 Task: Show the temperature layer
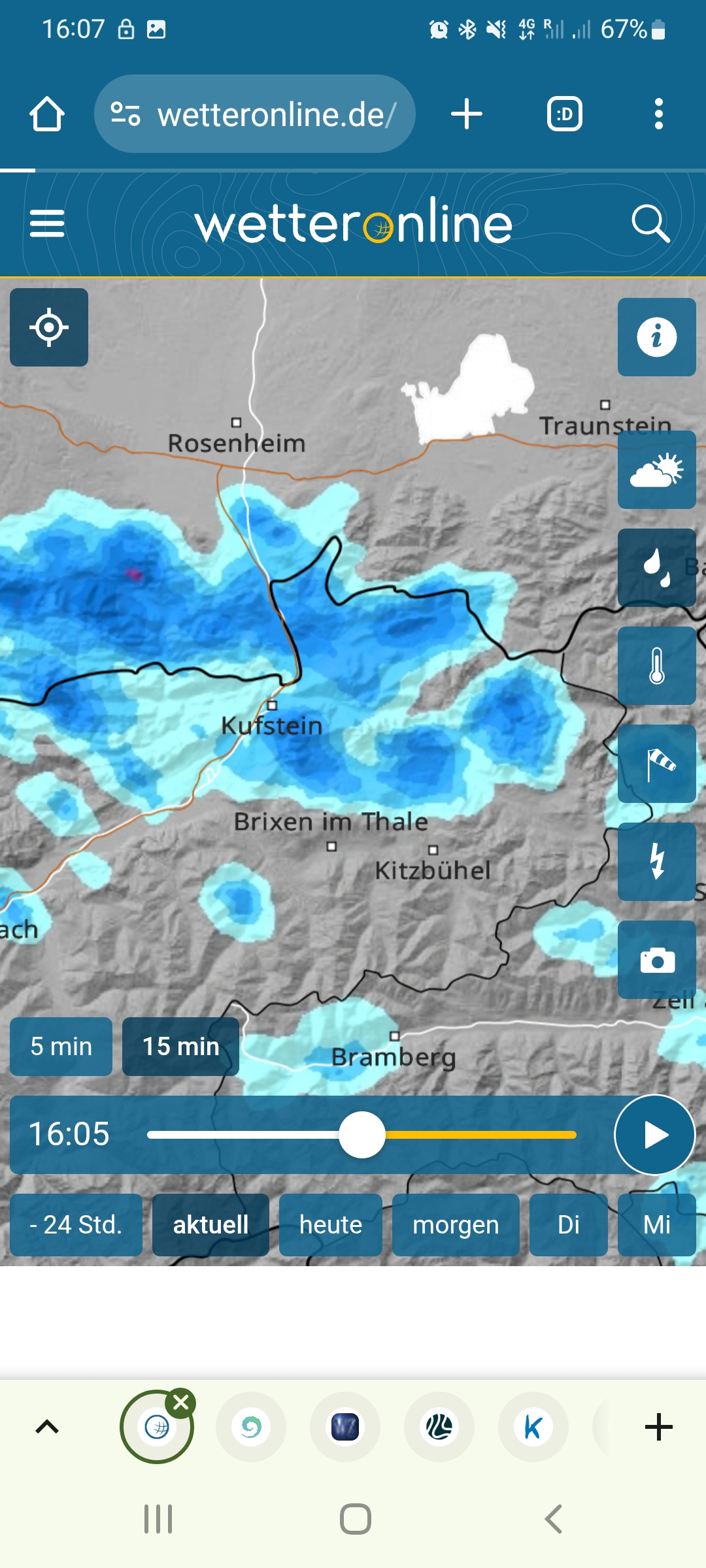[x=656, y=665]
